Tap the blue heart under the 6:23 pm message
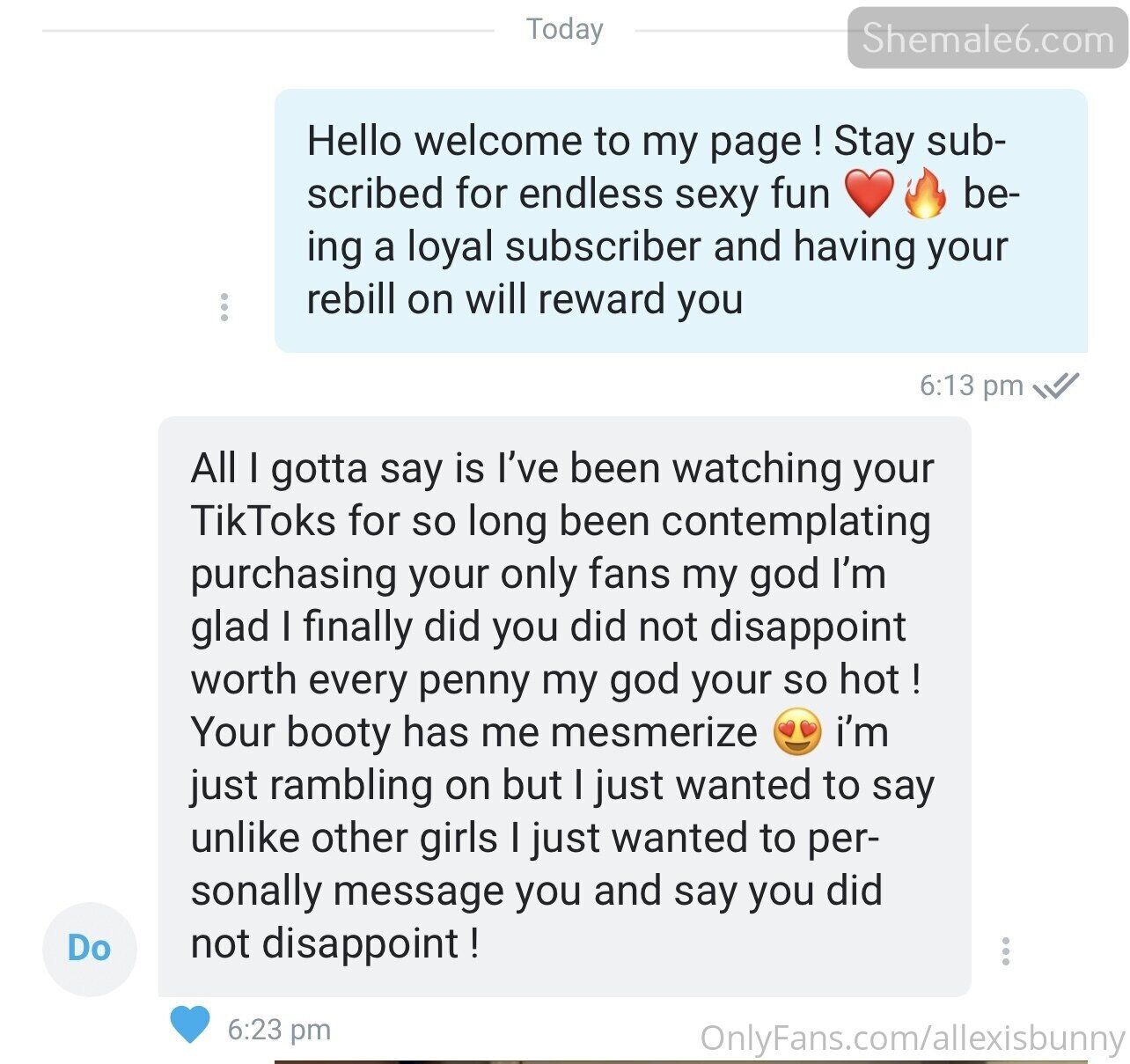The image size is (1130, 1064). click(x=189, y=1024)
